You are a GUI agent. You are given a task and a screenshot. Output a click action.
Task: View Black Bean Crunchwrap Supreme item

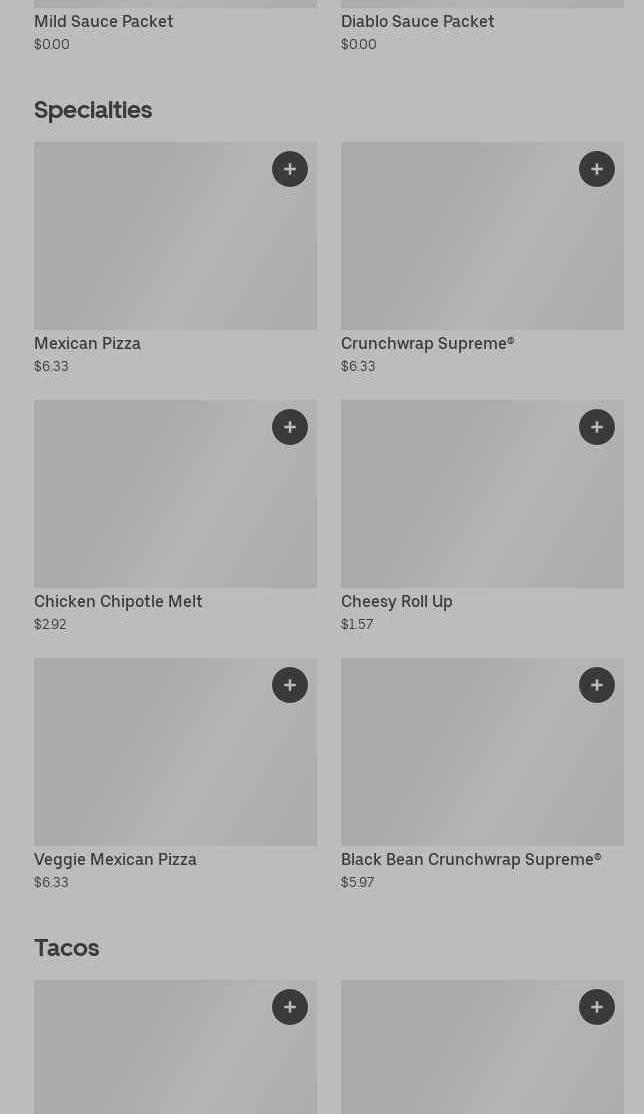coord(460,766)
